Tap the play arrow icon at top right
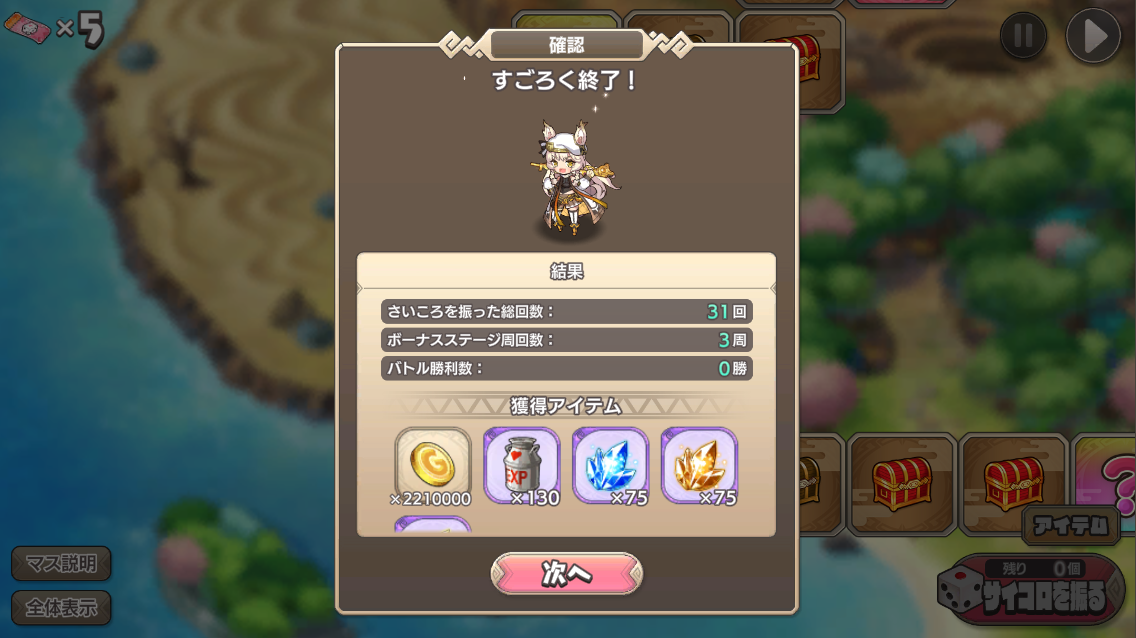This screenshot has height=638, width=1136. pos(1093,36)
